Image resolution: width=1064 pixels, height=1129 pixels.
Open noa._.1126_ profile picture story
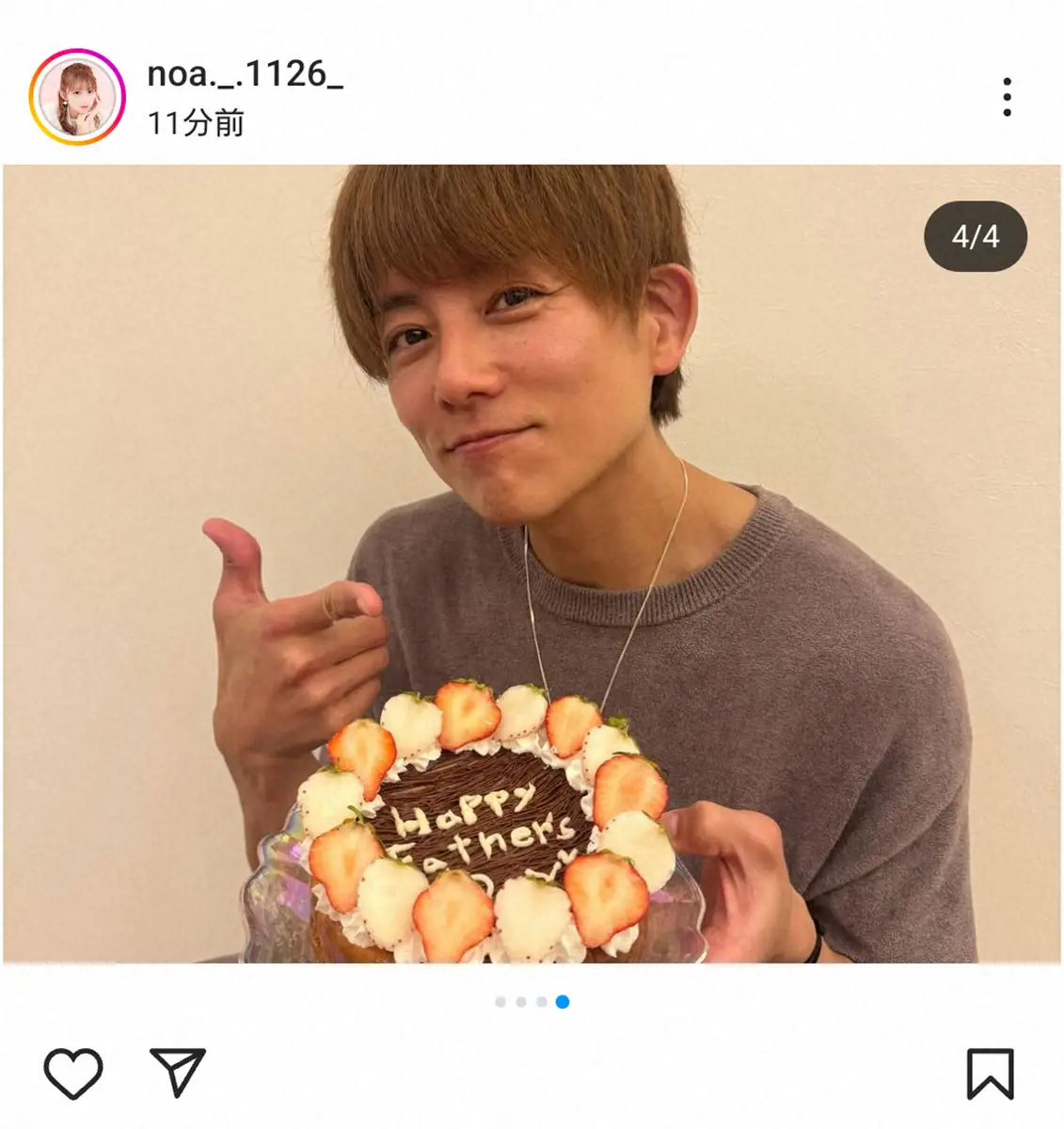[x=77, y=97]
